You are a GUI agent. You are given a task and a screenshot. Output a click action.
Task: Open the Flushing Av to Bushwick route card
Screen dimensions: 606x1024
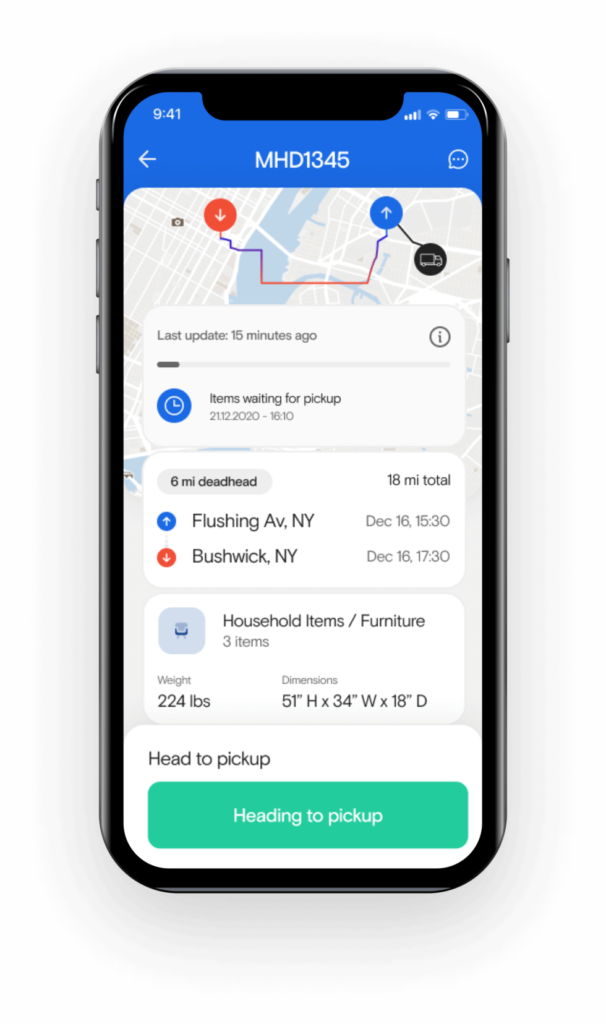pyautogui.click(x=303, y=520)
